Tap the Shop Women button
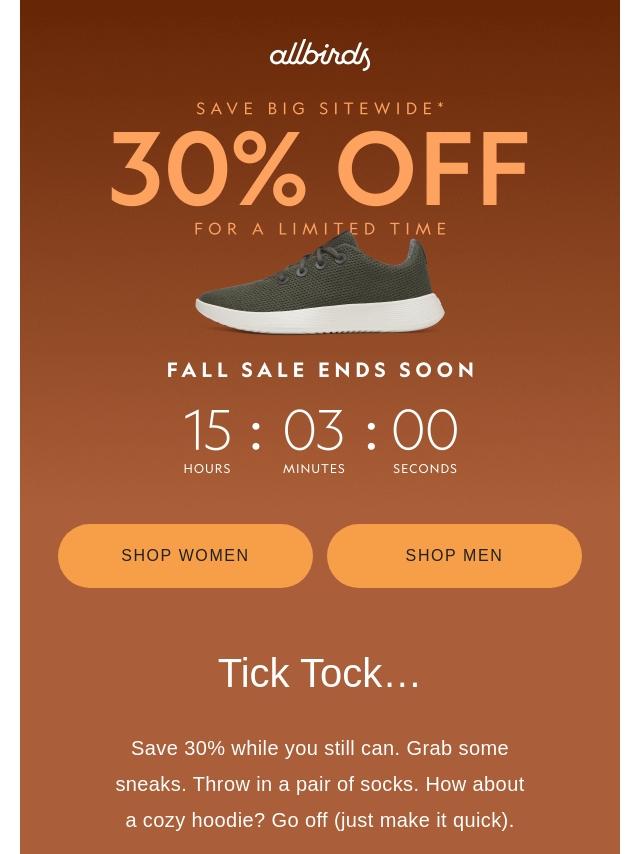The height and width of the screenshot is (854, 640). click(x=185, y=556)
